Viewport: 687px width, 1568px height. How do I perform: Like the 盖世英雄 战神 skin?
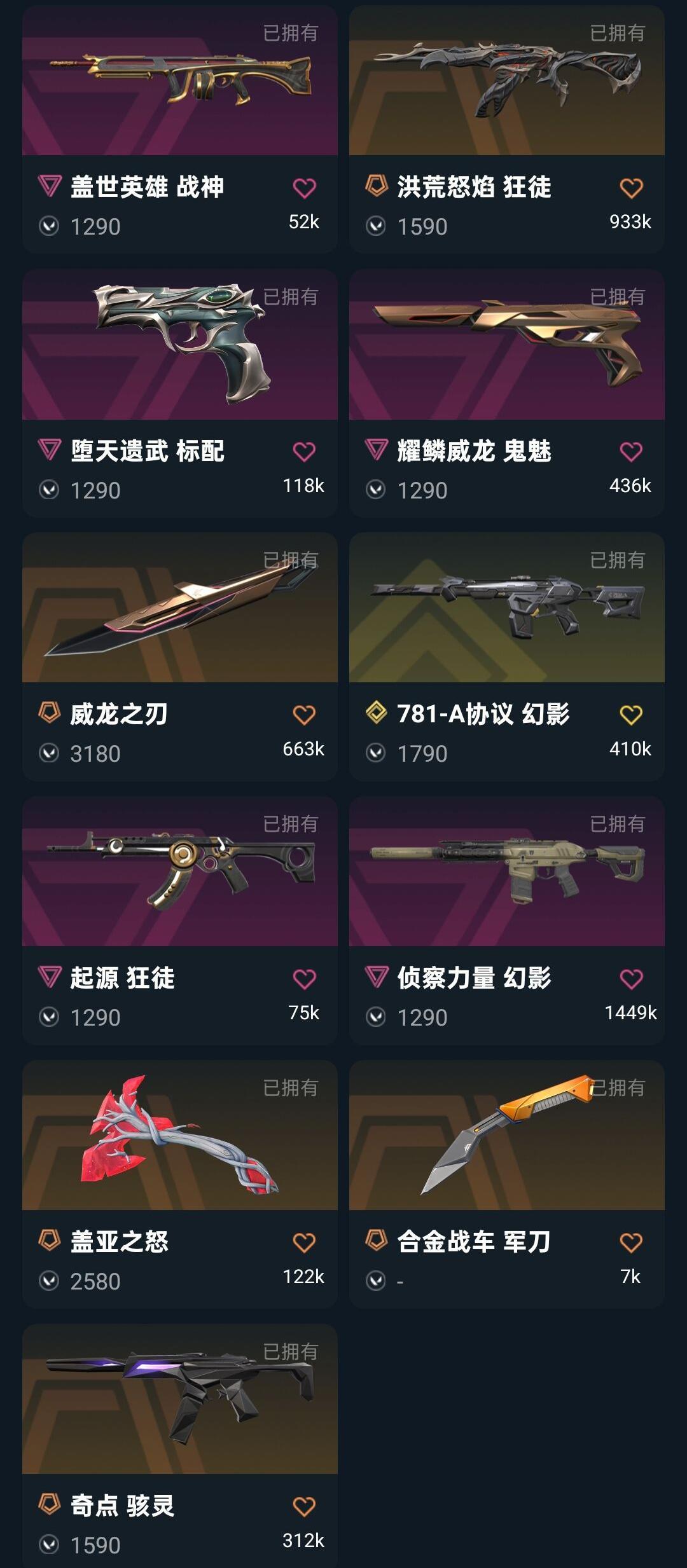pos(304,188)
